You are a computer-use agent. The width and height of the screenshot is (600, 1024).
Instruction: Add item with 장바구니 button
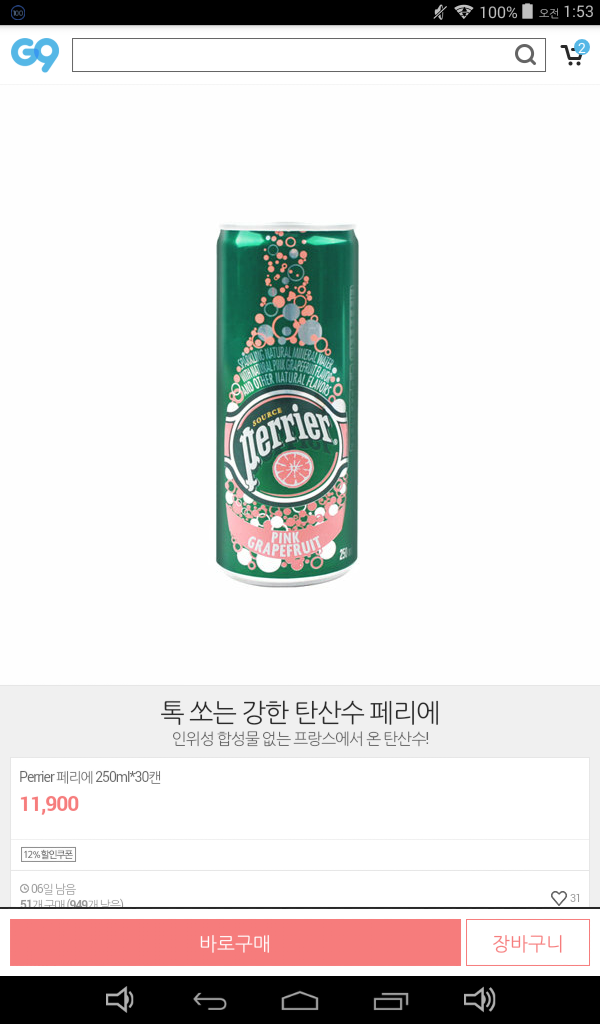528,942
